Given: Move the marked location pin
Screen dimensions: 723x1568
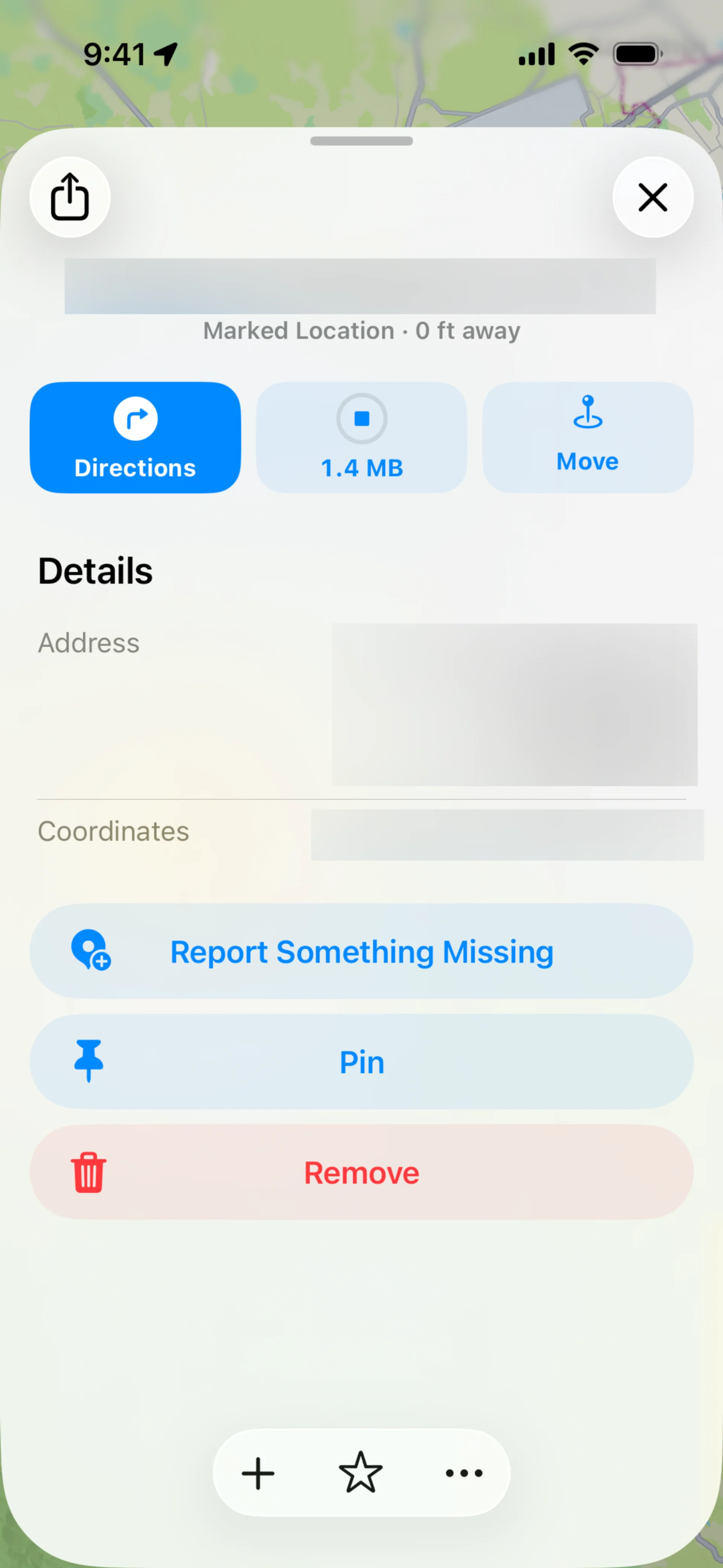Looking at the screenshot, I should tap(587, 437).
